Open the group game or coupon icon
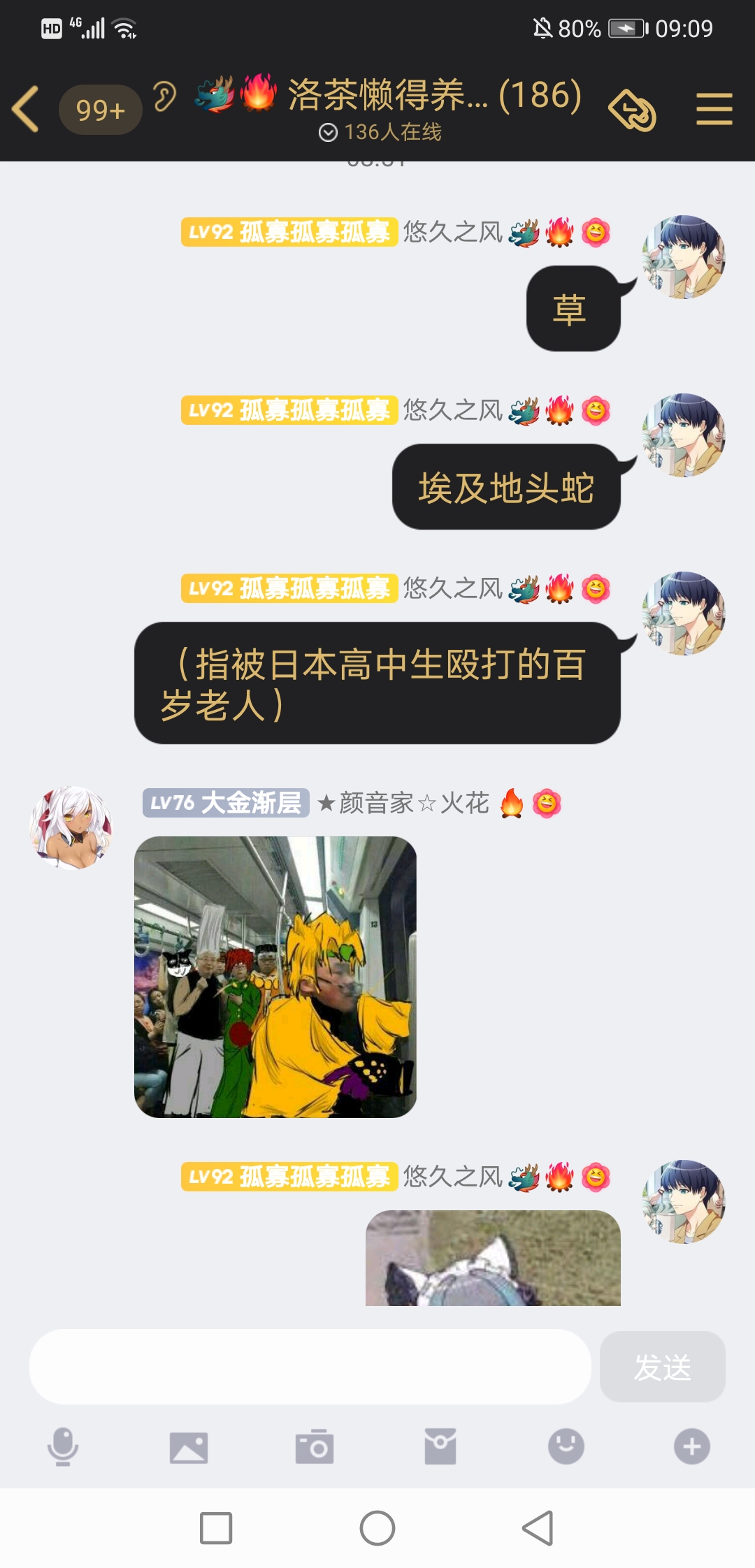The height and width of the screenshot is (1568, 755). pos(632,110)
